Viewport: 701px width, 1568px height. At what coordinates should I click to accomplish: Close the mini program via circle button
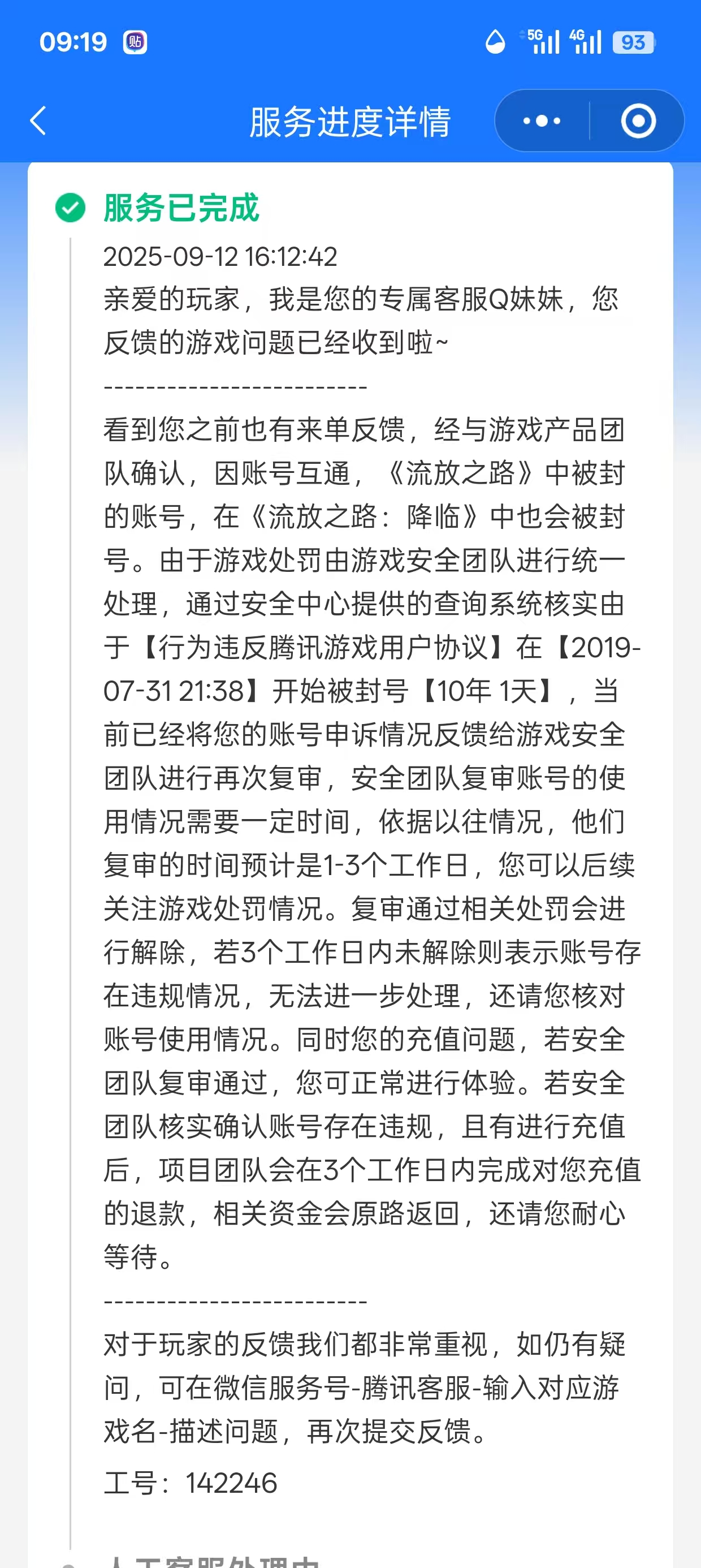(638, 120)
